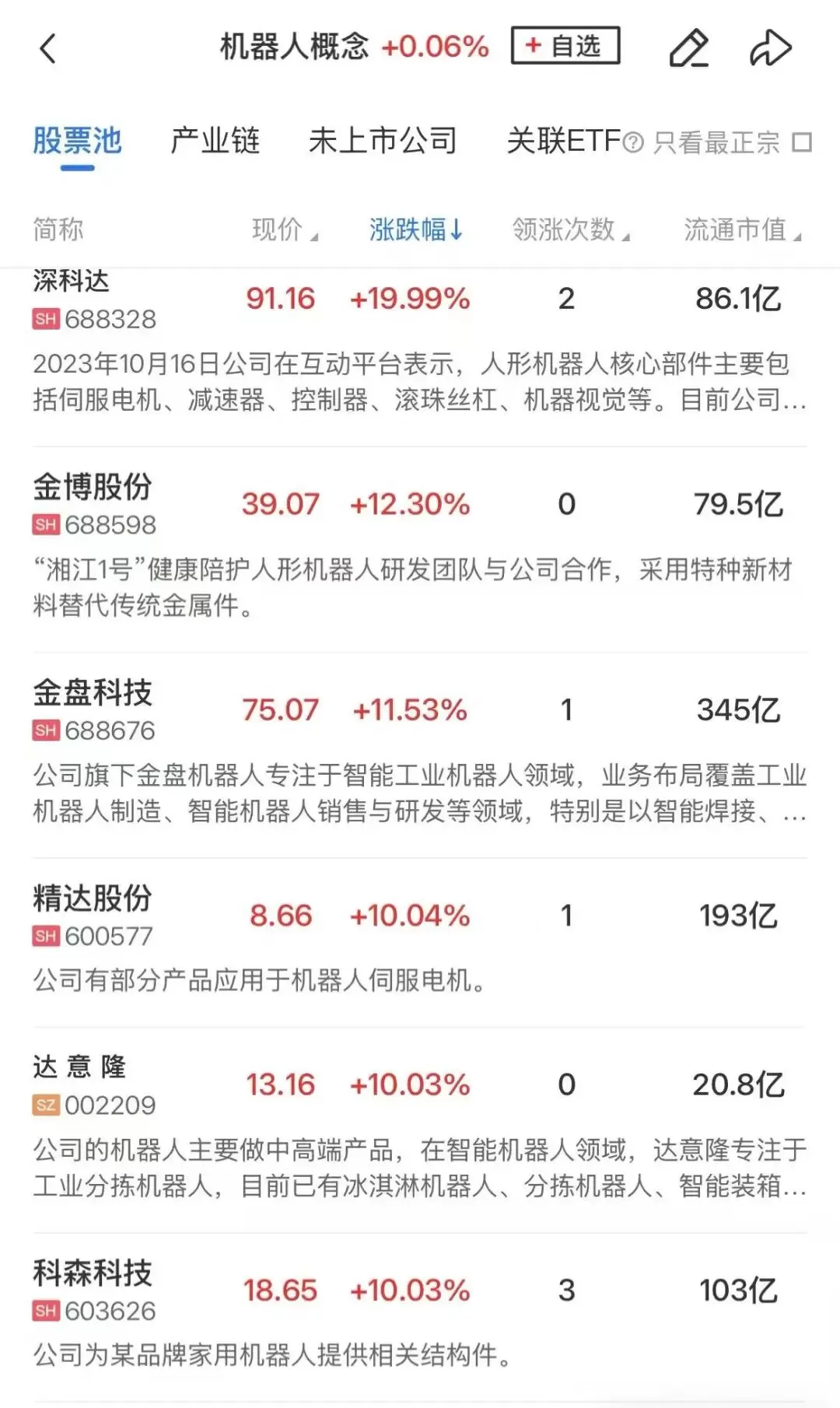Go back using the top-left arrow
840x1408 pixels.
(48, 48)
